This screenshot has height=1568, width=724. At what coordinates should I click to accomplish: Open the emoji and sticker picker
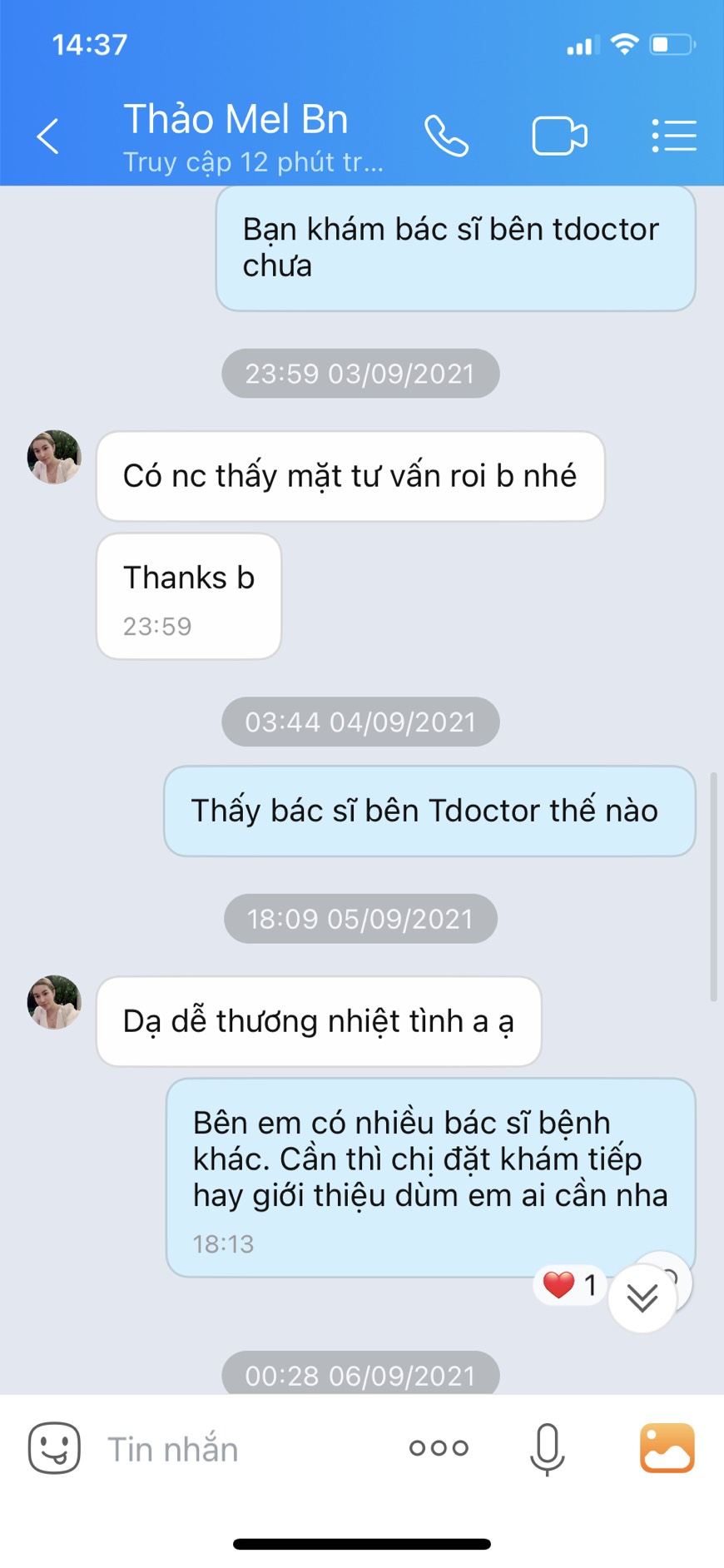[53, 1448]
